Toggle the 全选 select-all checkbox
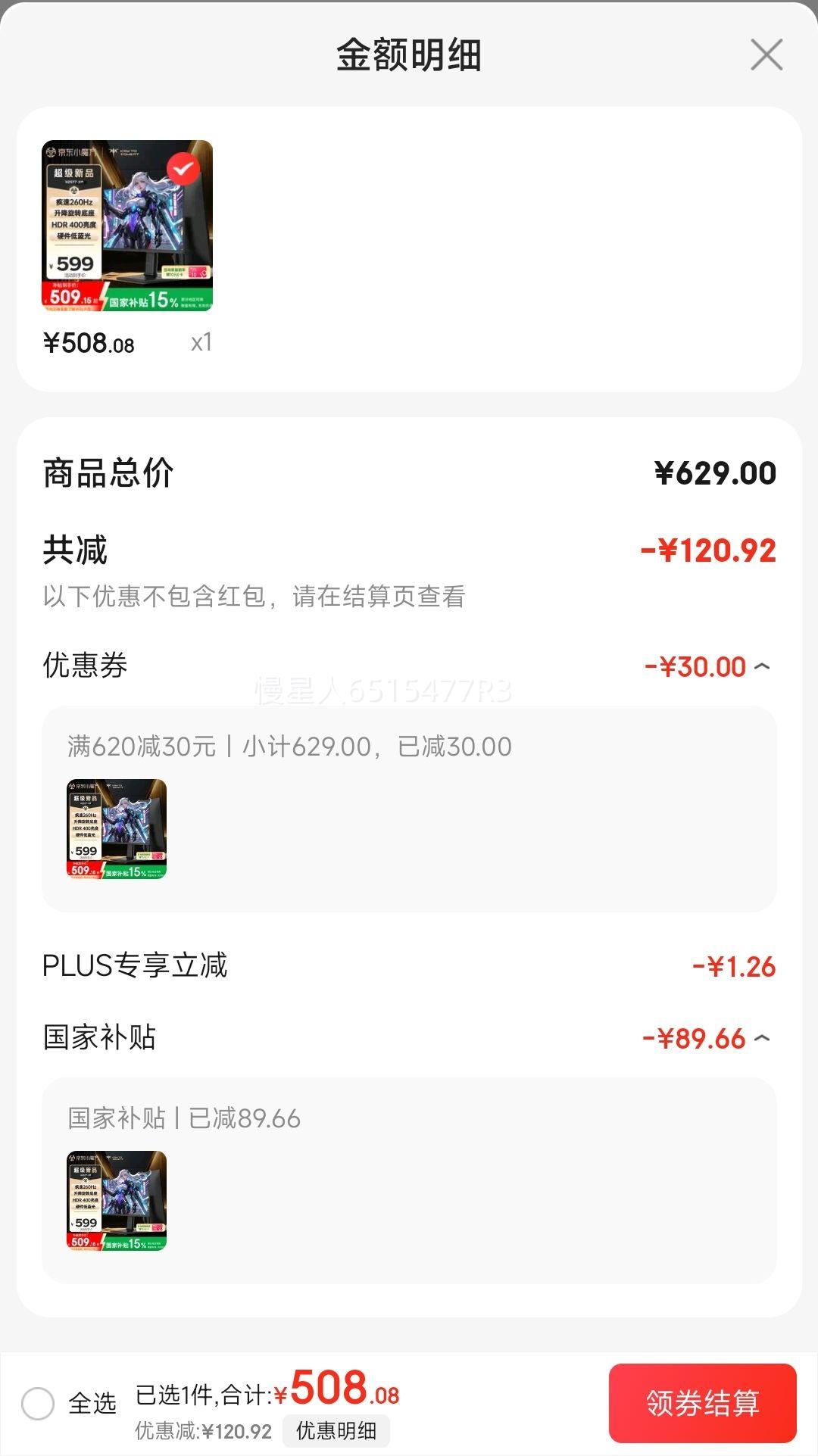 tap(38, 1404)
